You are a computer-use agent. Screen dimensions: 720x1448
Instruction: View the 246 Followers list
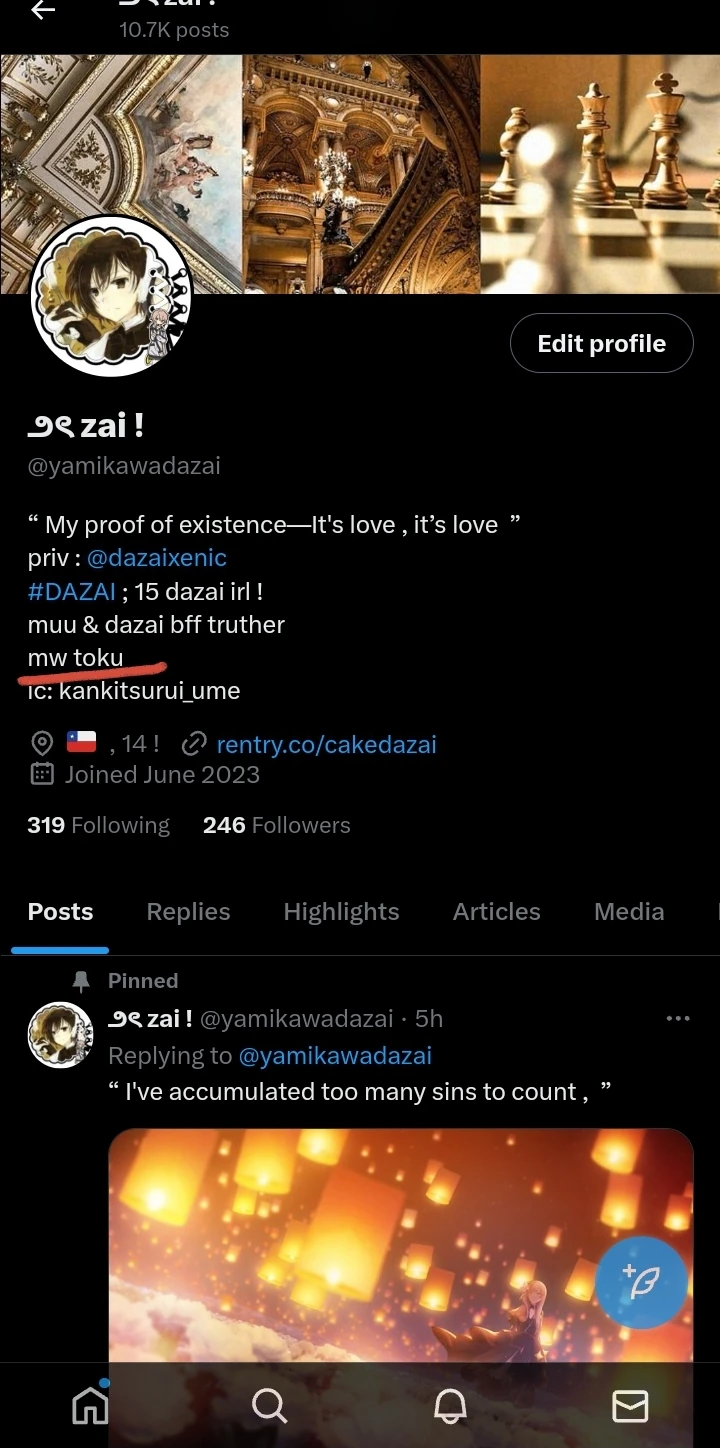[x=276, y=825]
